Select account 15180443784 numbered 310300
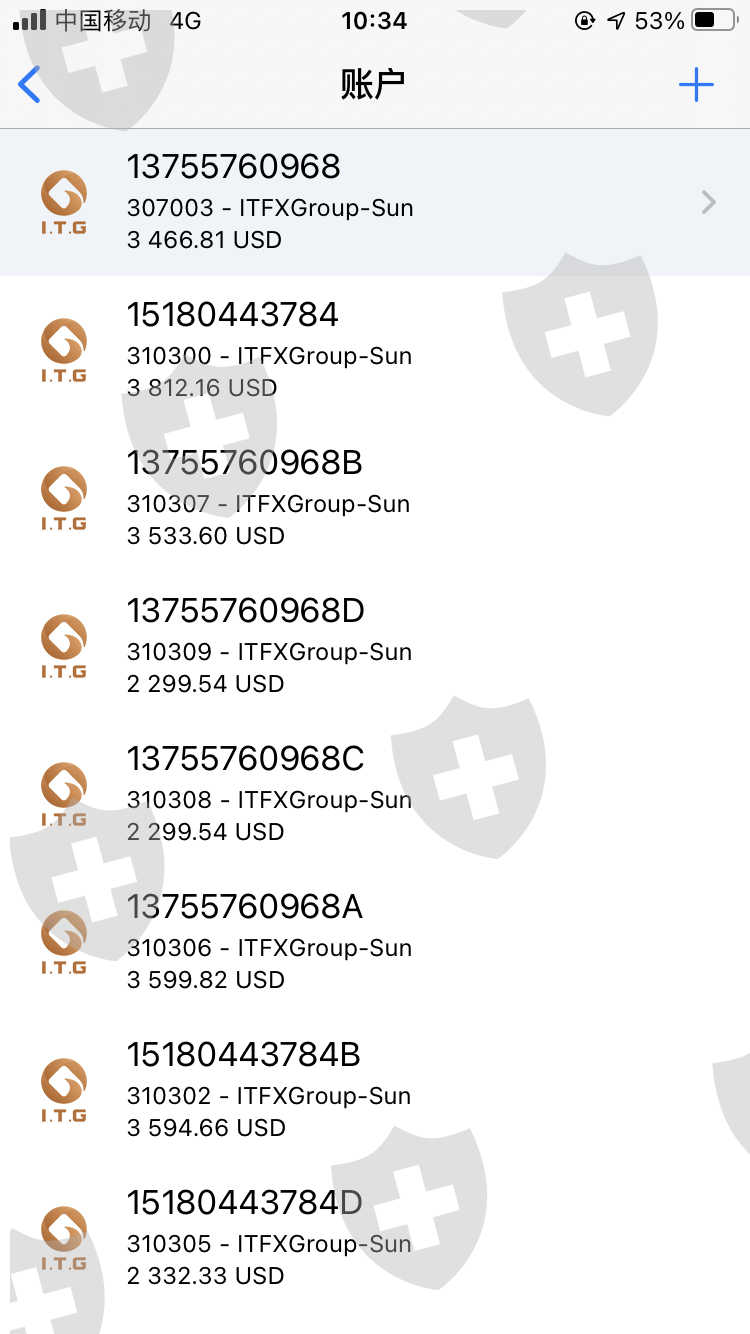This screenshot has height=1334, width=750. pos(374,350)
